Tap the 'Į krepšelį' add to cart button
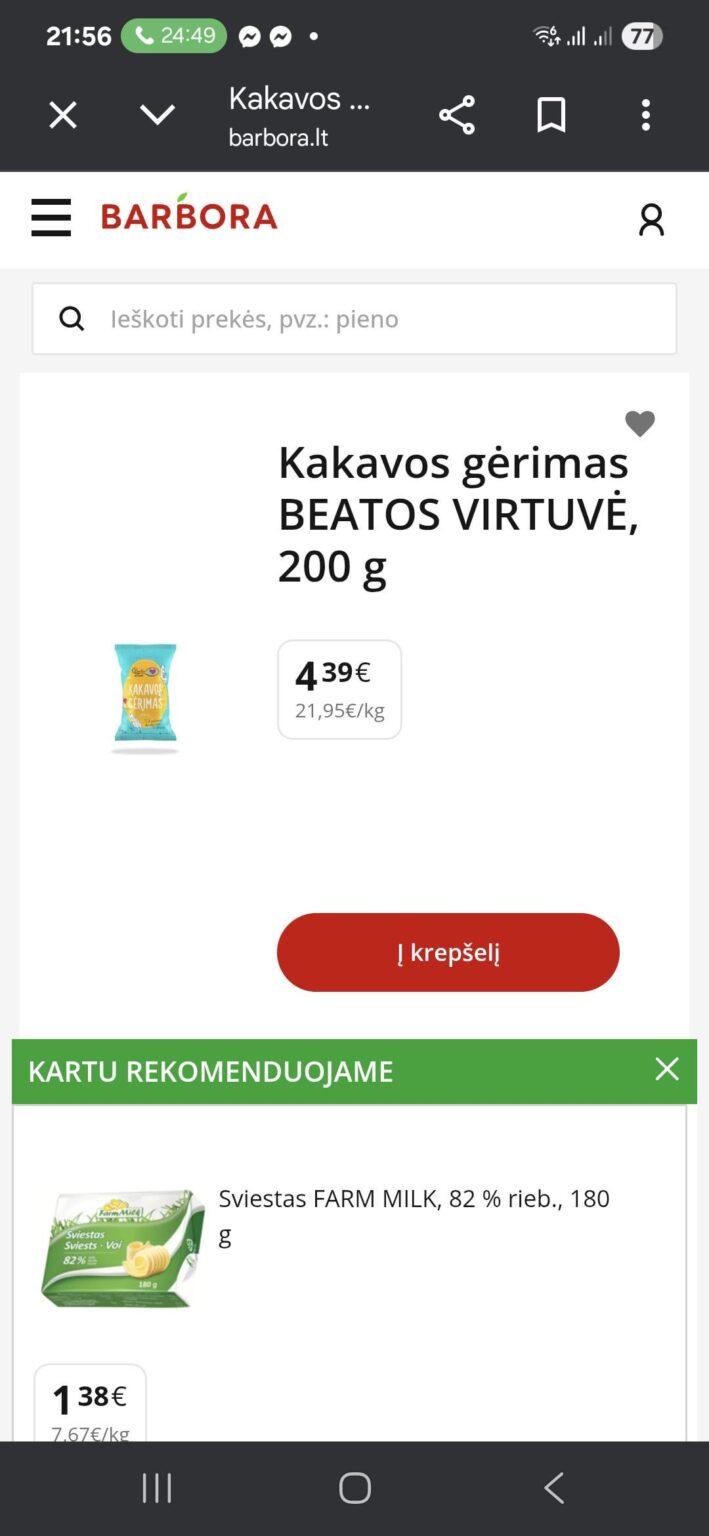 tap(448, 952)
